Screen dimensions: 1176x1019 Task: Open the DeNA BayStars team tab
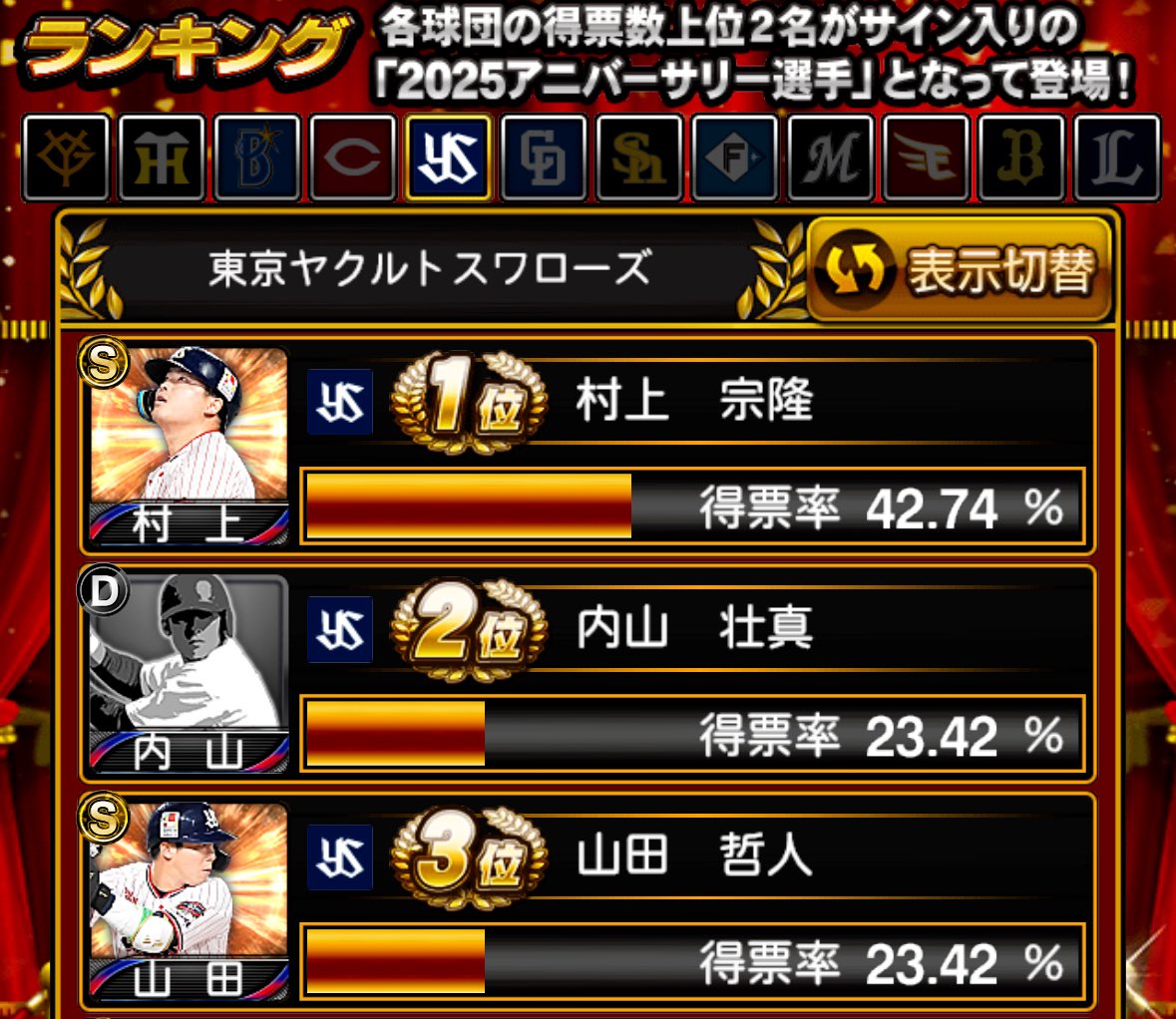point(257,160)
